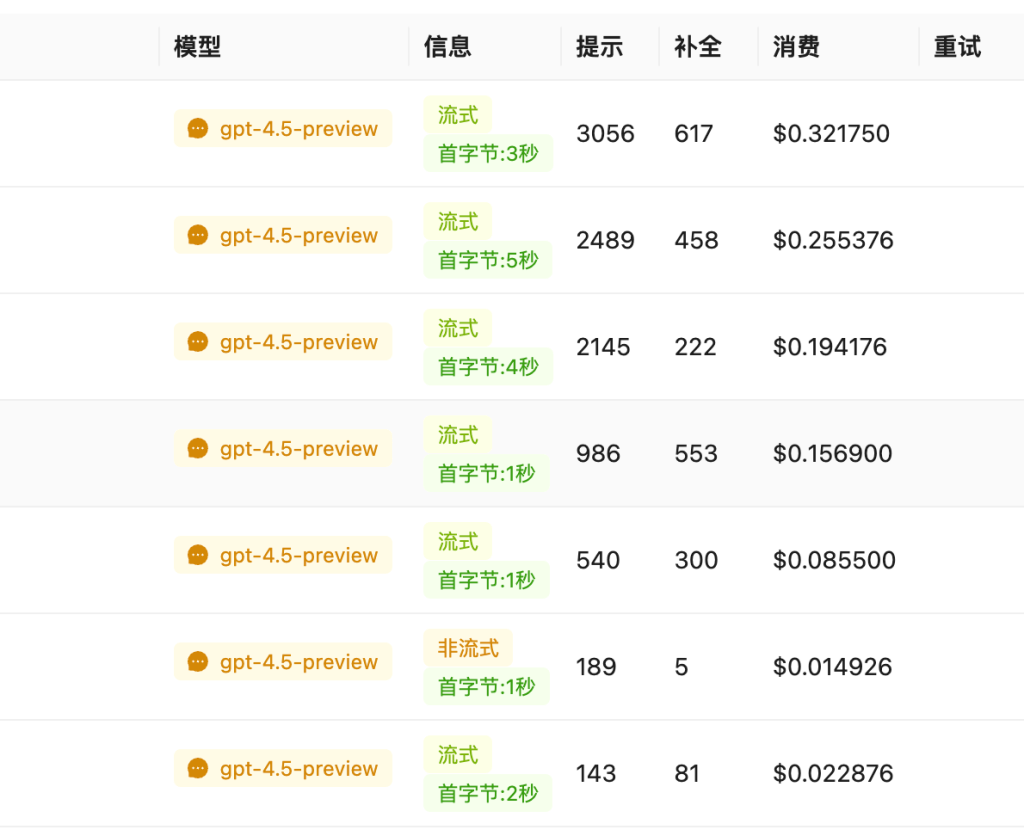Tap the gpt-4.5-preview tag in the 非流式 row
1024x836 pixels.
click(283, 662)
